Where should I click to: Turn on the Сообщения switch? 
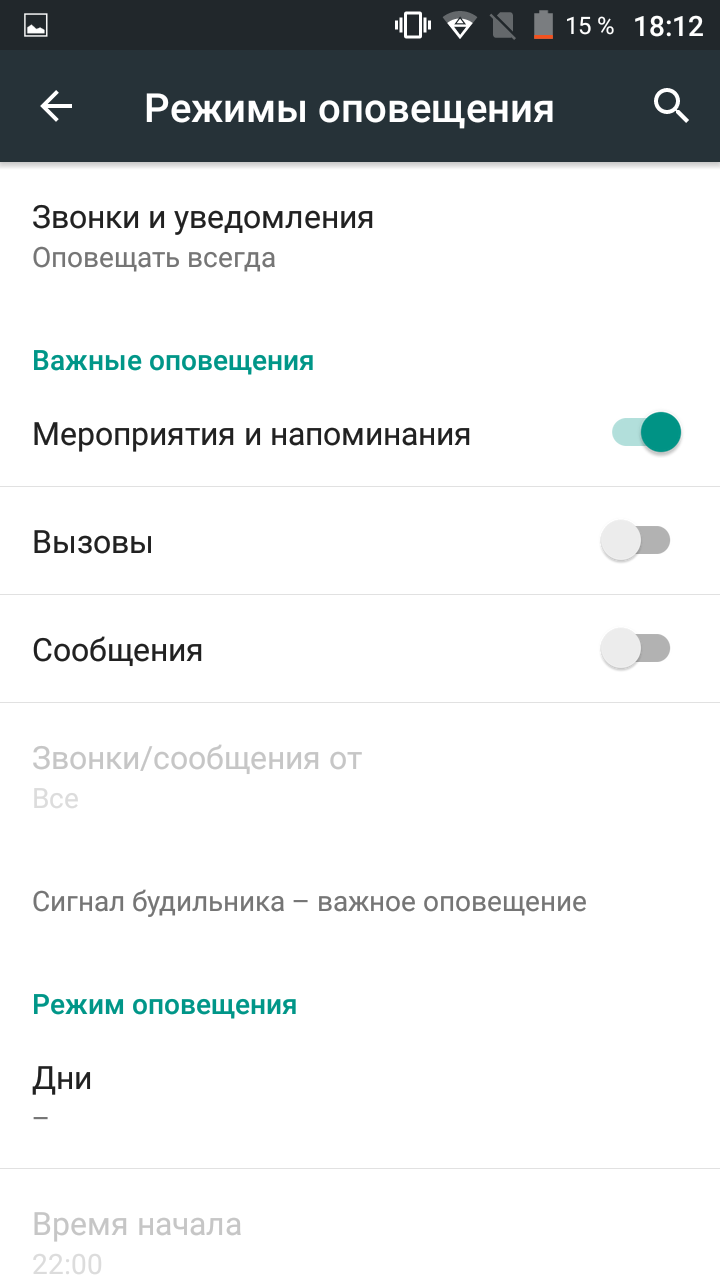tap(636, 649)
